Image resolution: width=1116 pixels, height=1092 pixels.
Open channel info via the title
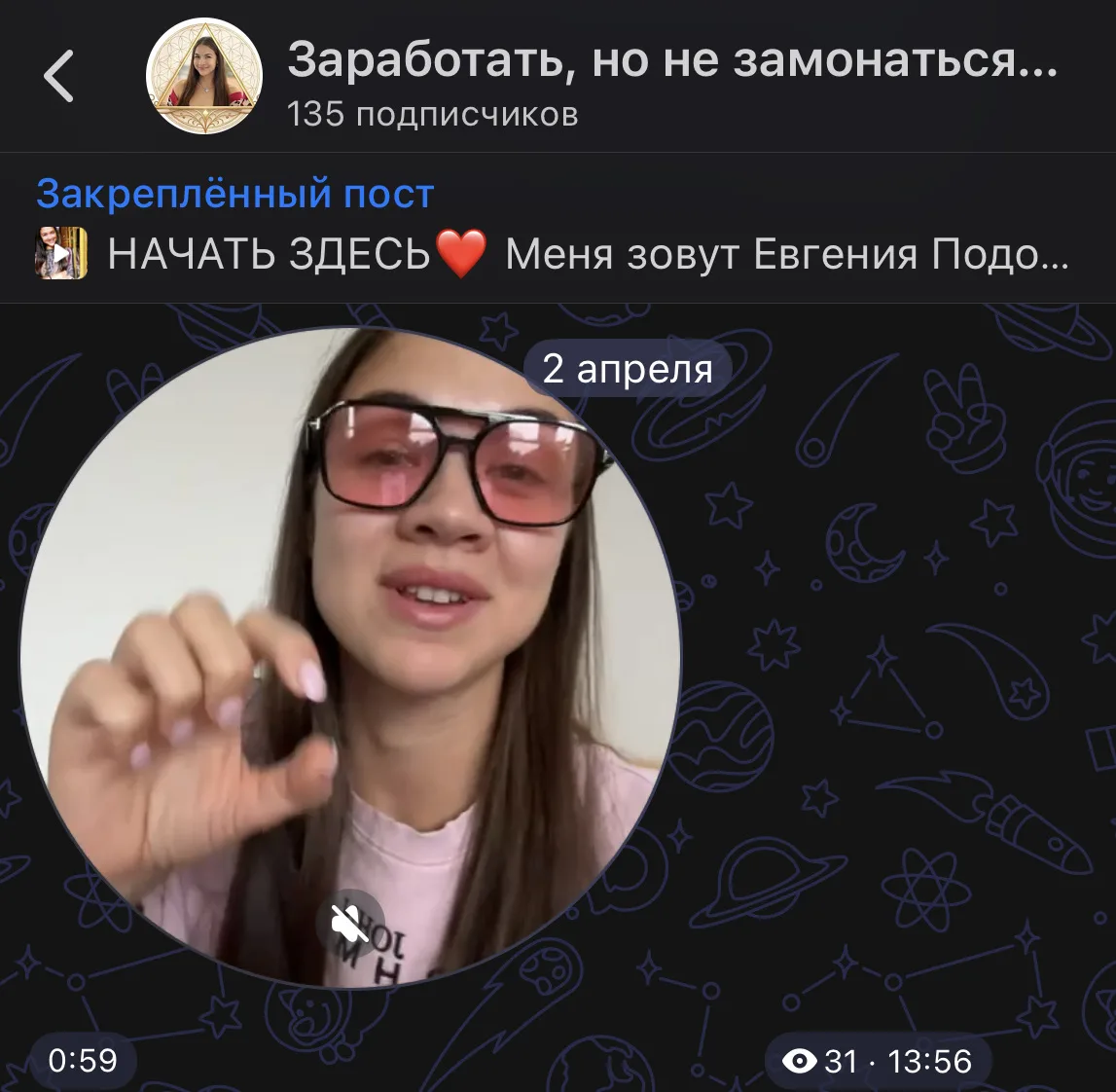[x=671, y=60]
